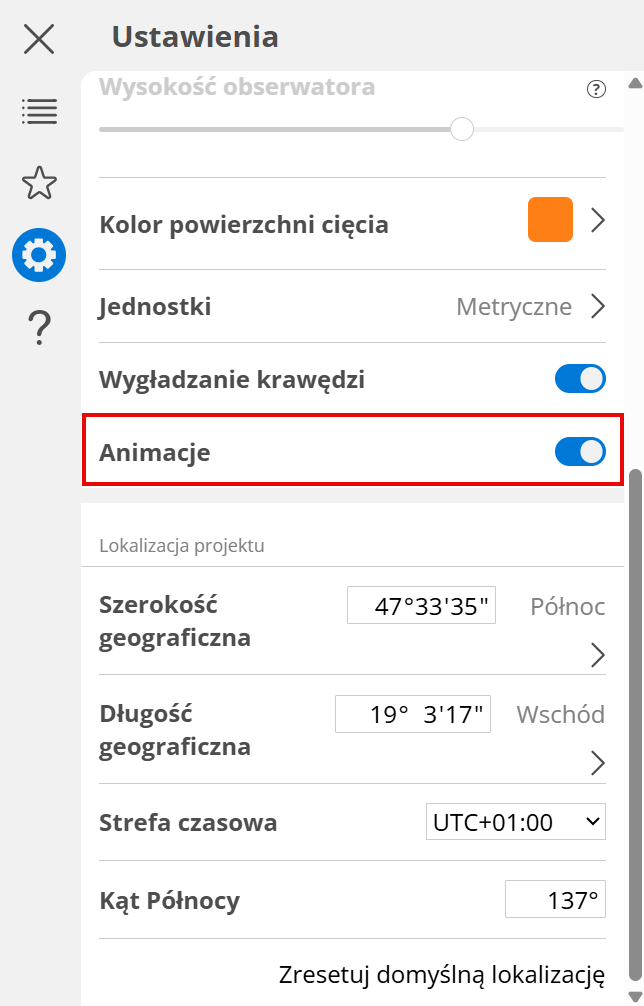This screenshot has height=1006, width=644.
Task: Edit Szerokość geograficzna value field
Action: click(421, 606)
